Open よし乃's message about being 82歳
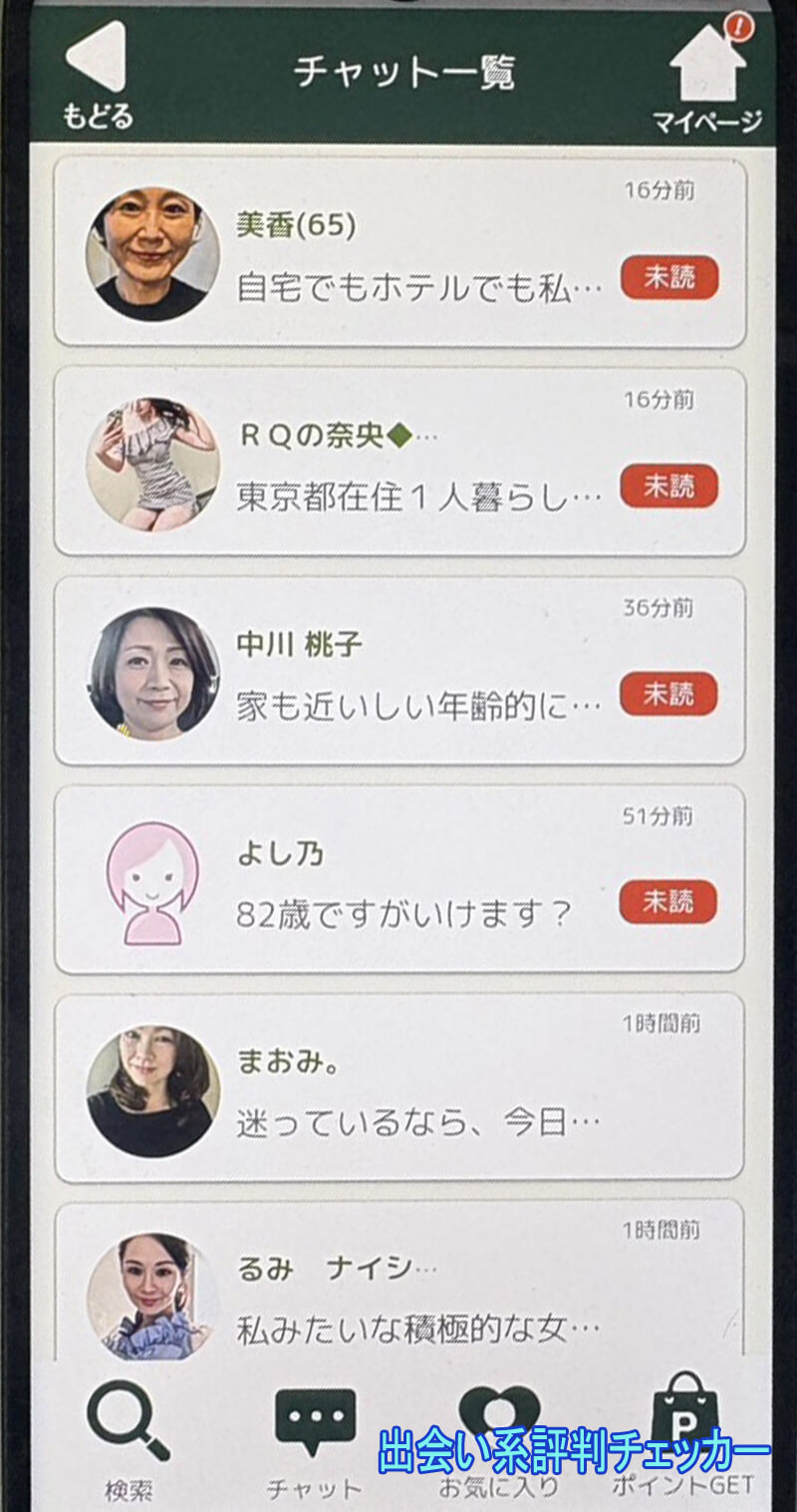Viewport: 797px width, 1512px height. pyautogui.click(x=398, y=877)
